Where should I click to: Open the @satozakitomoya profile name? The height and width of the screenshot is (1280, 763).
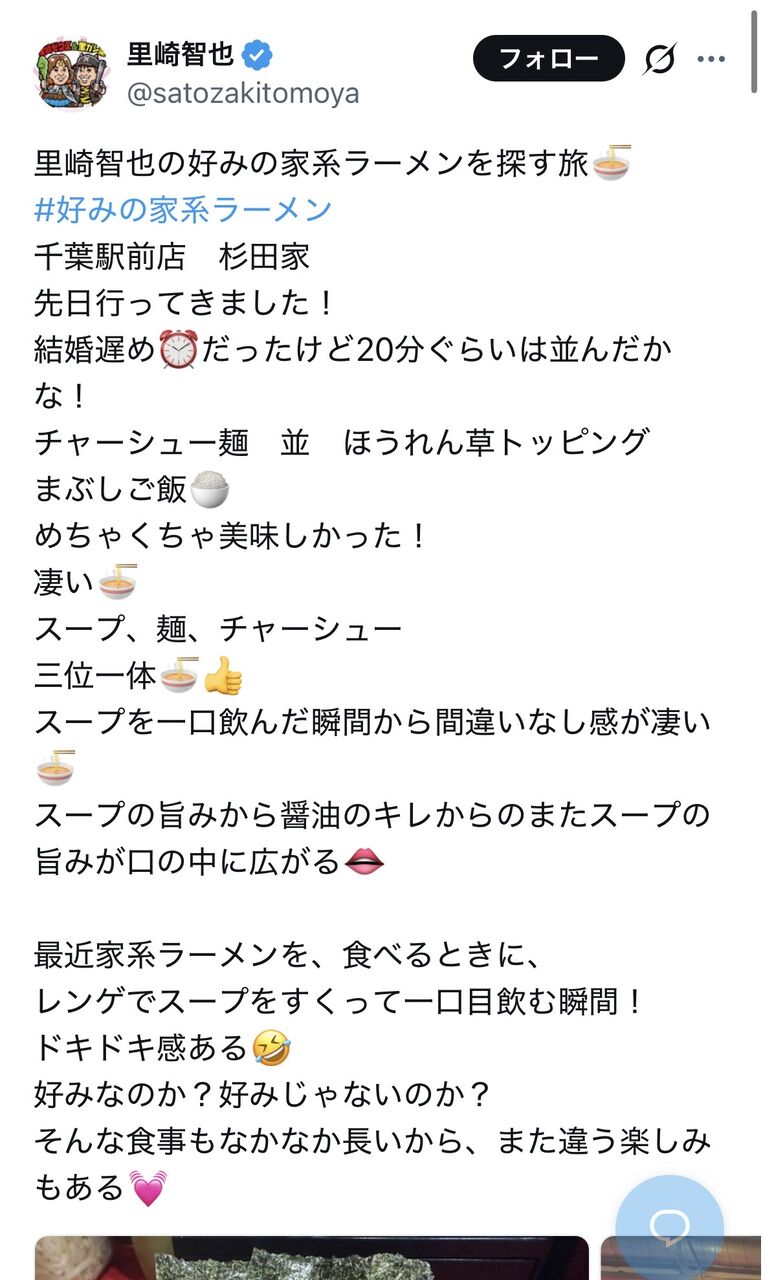point(243,94)
